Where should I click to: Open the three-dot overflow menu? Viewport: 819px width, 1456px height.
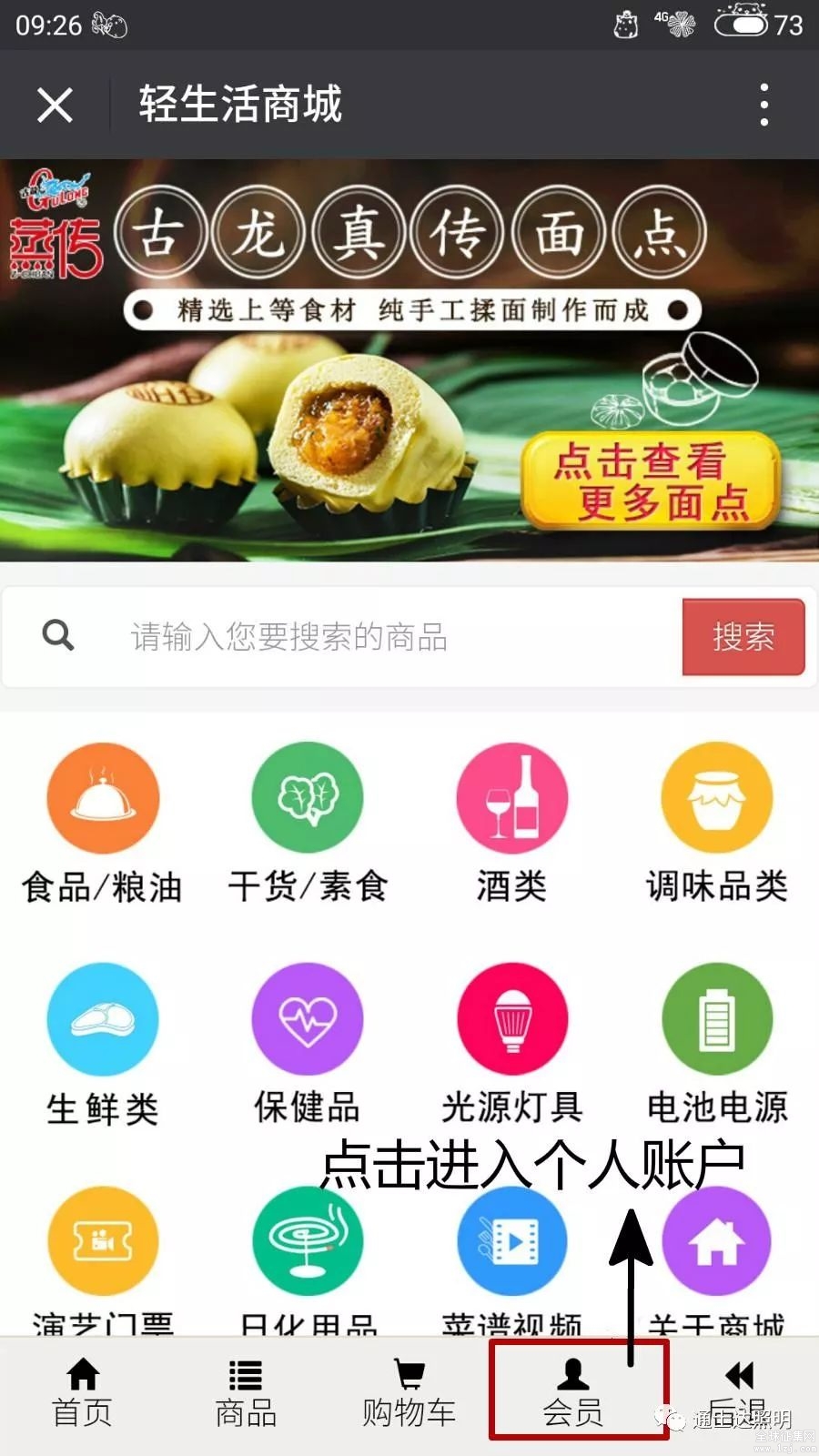click(x=763, y=105)
